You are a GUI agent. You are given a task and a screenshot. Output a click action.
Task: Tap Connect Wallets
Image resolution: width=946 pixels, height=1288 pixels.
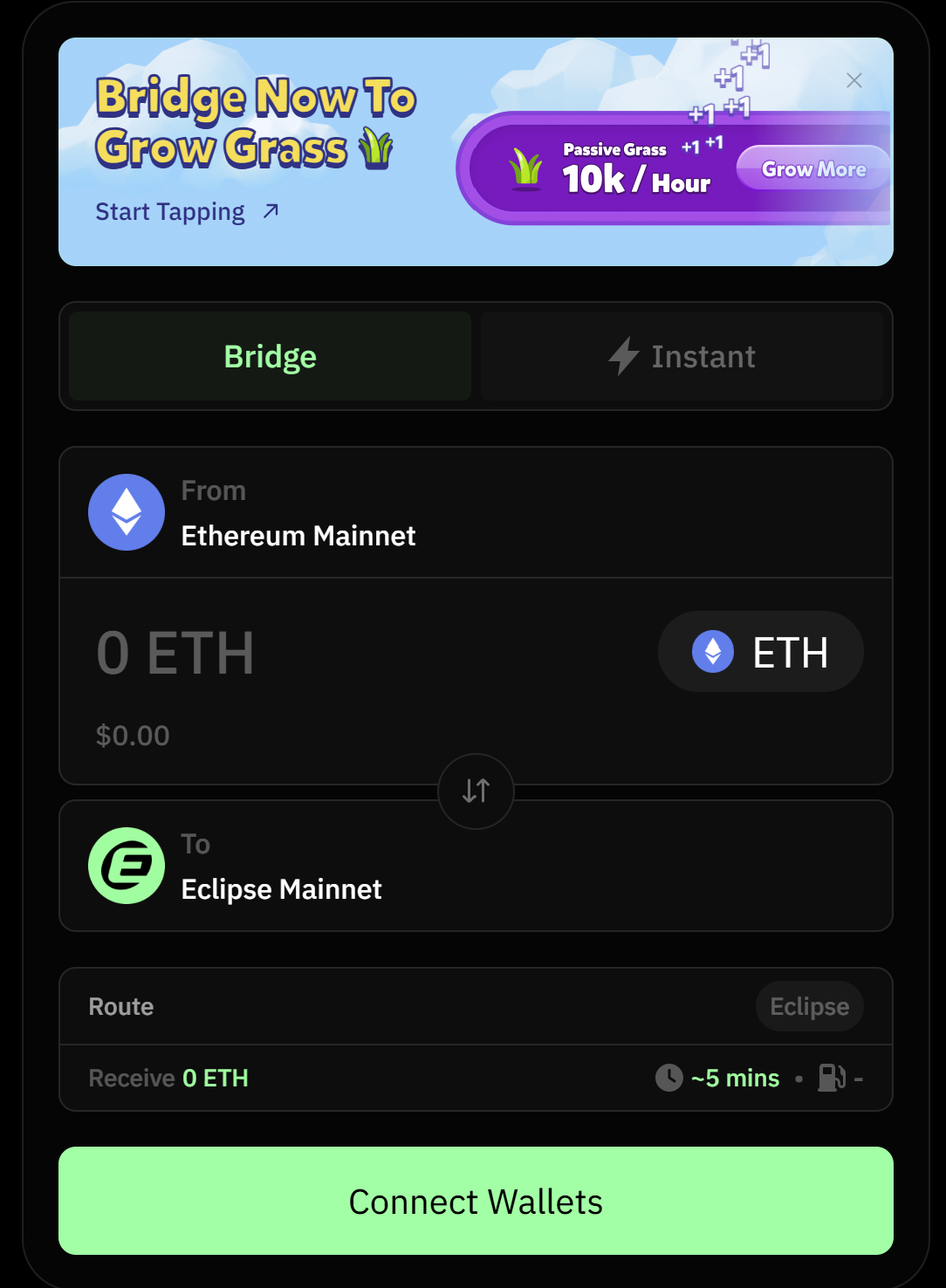(476, 1201)
